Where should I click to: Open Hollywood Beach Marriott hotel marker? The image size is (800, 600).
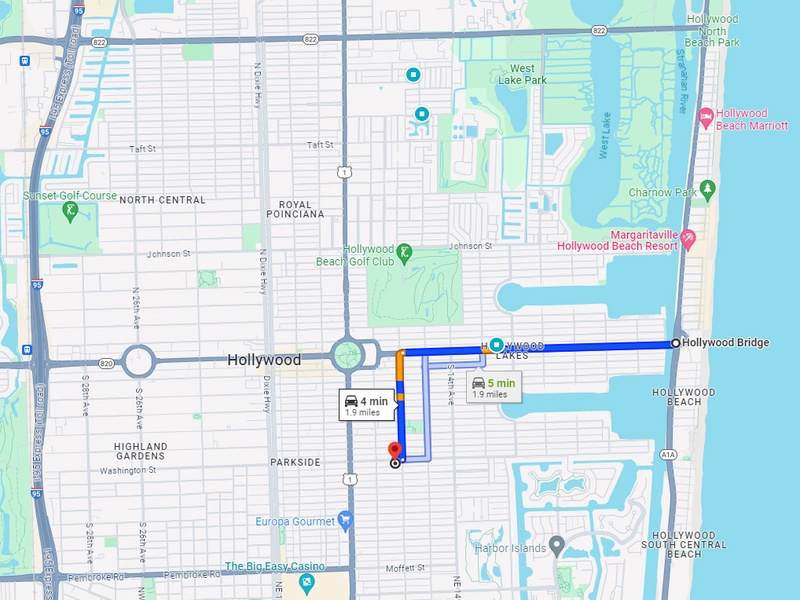coord(706,118)
